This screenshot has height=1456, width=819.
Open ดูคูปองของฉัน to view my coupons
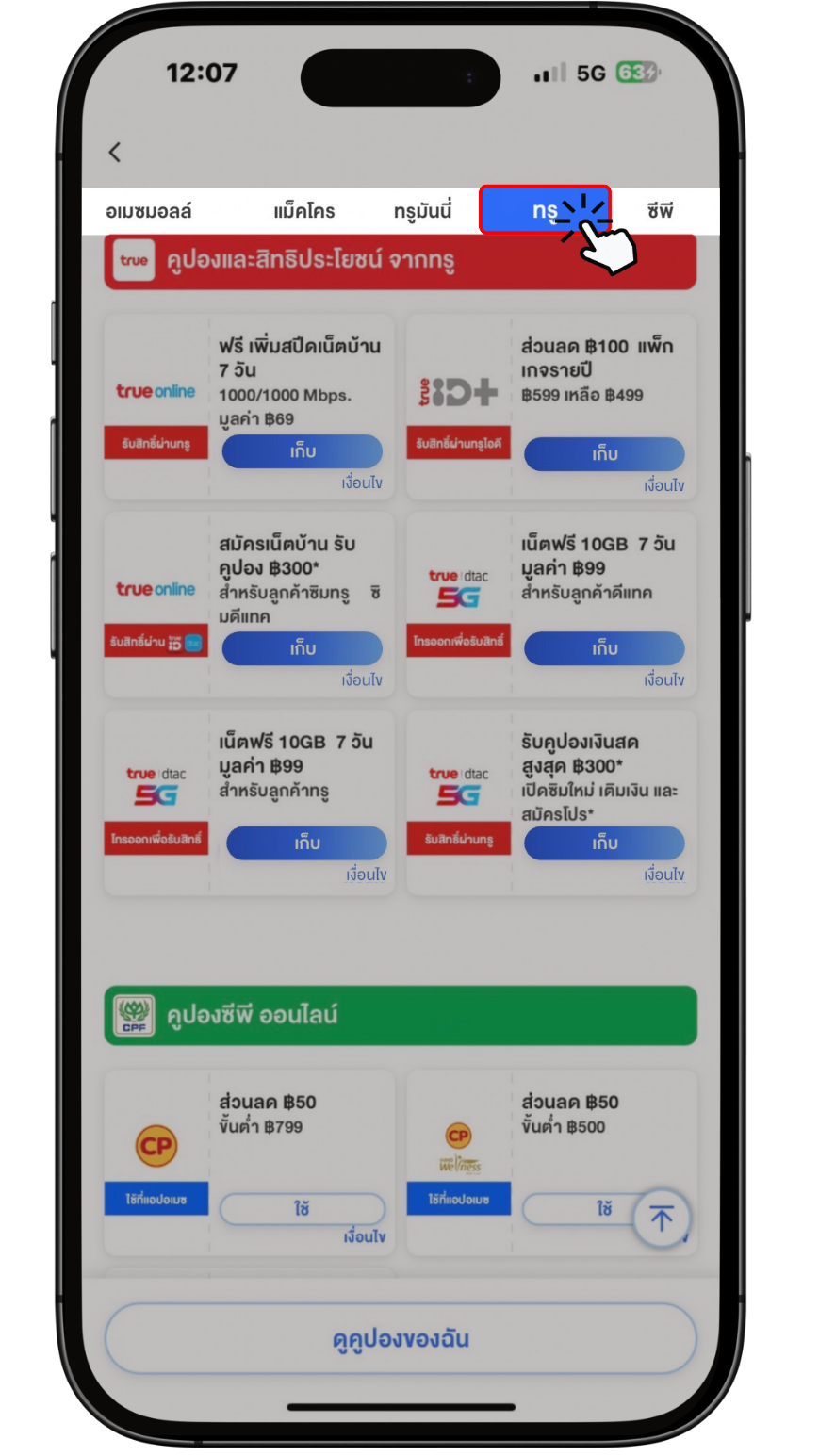pos(401,1339)
